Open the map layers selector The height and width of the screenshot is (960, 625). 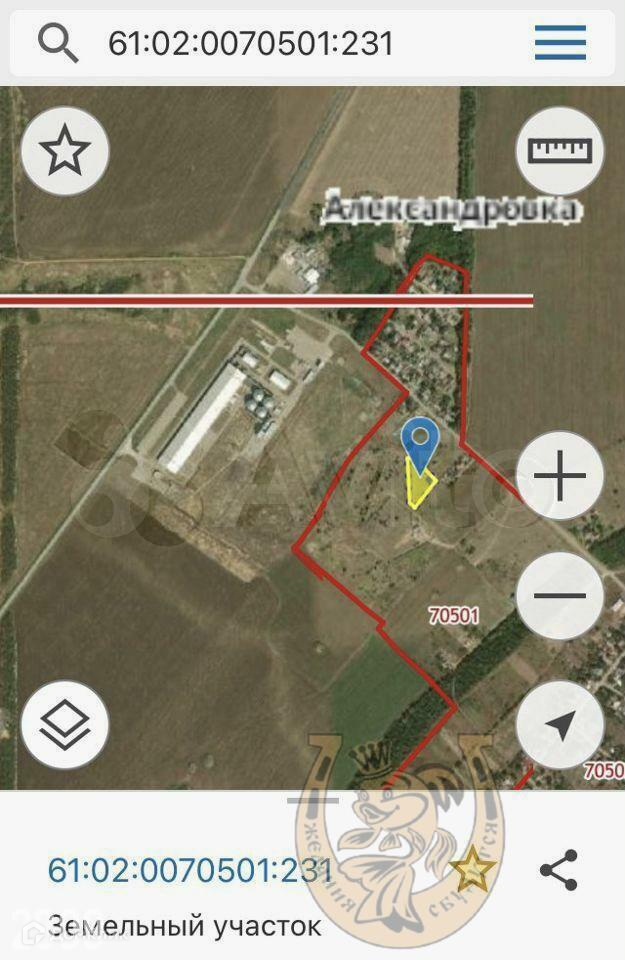pos(64,724)
